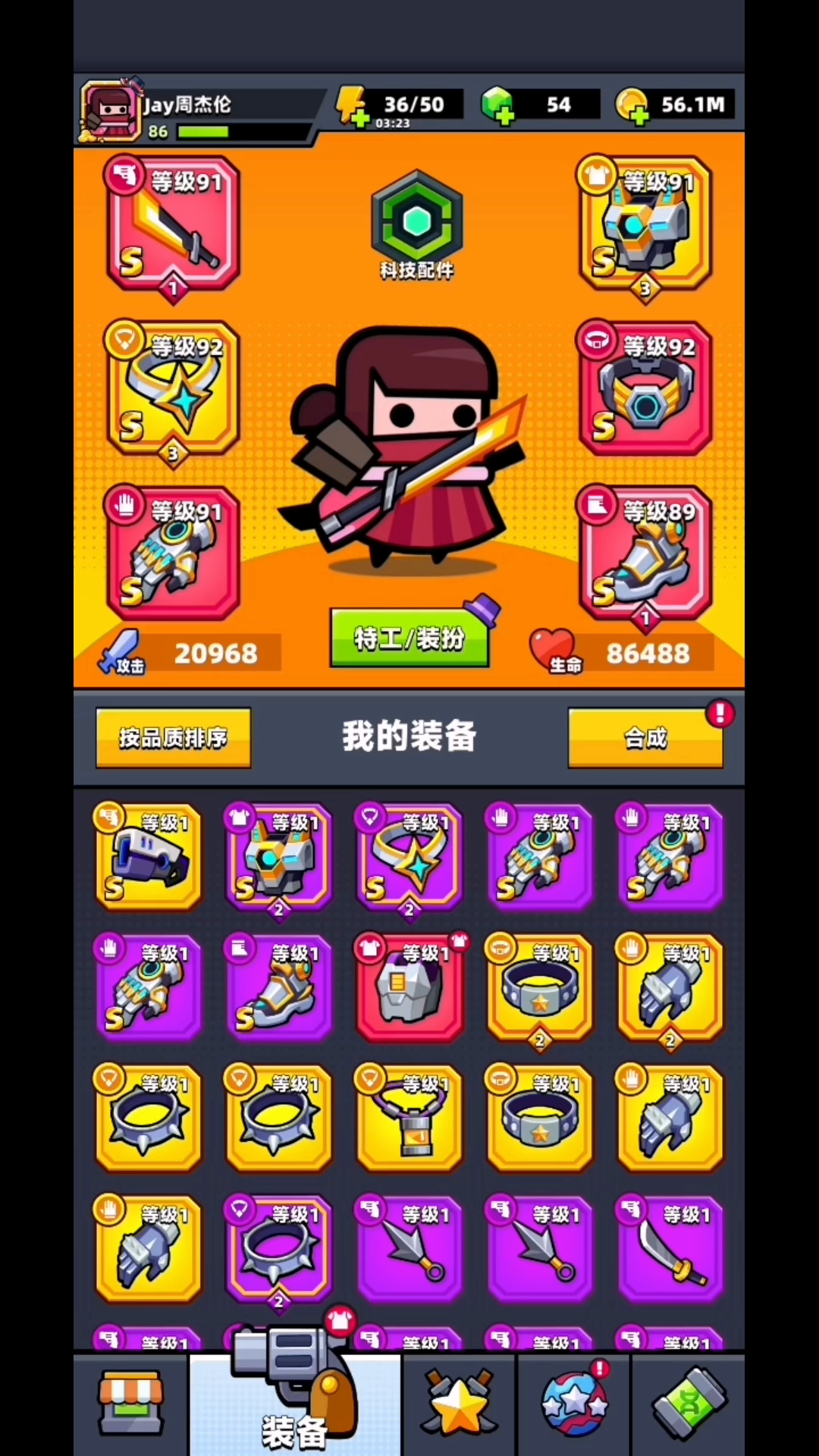
Task: Switch to the starry planet tab
Action: (x=574, y=1403)
